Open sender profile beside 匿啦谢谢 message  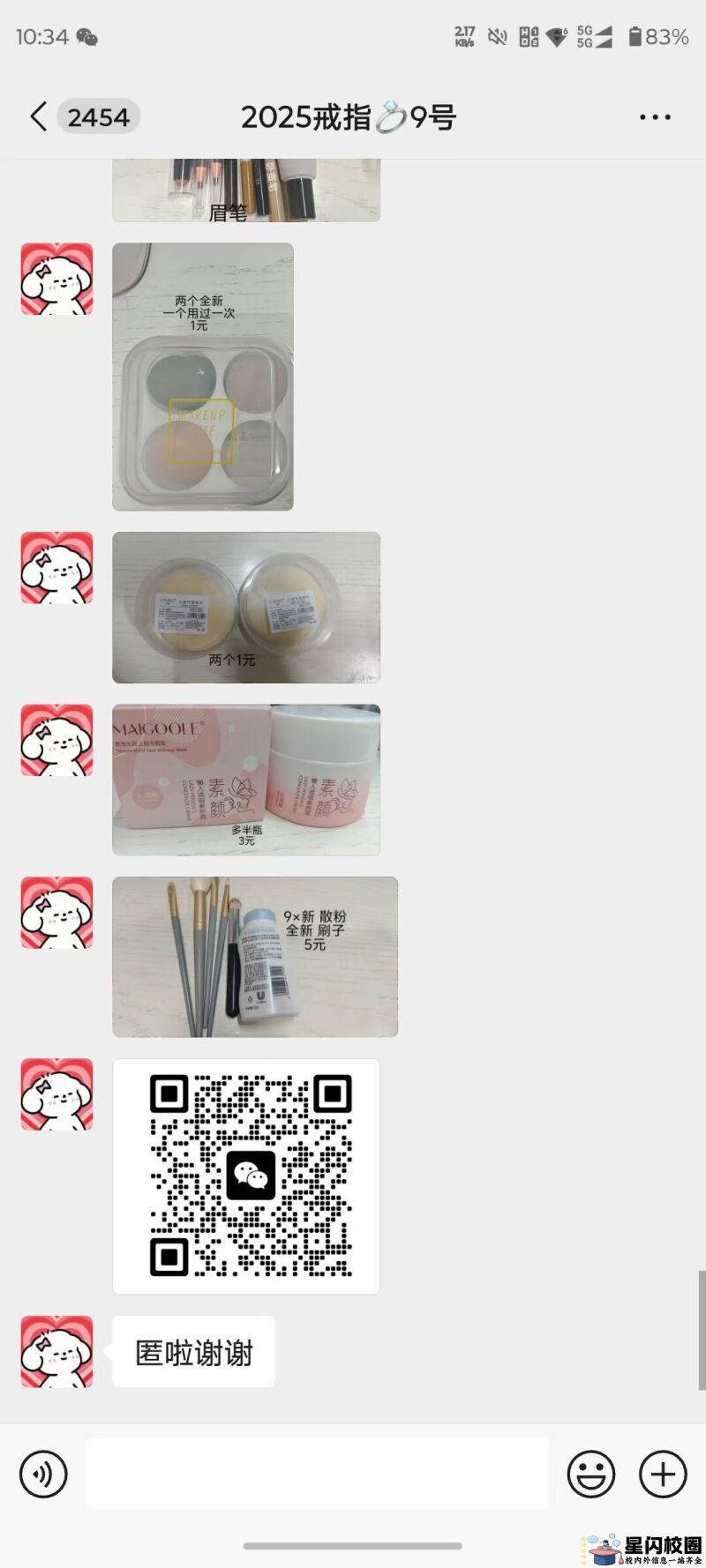click(x=56, y=1352)
